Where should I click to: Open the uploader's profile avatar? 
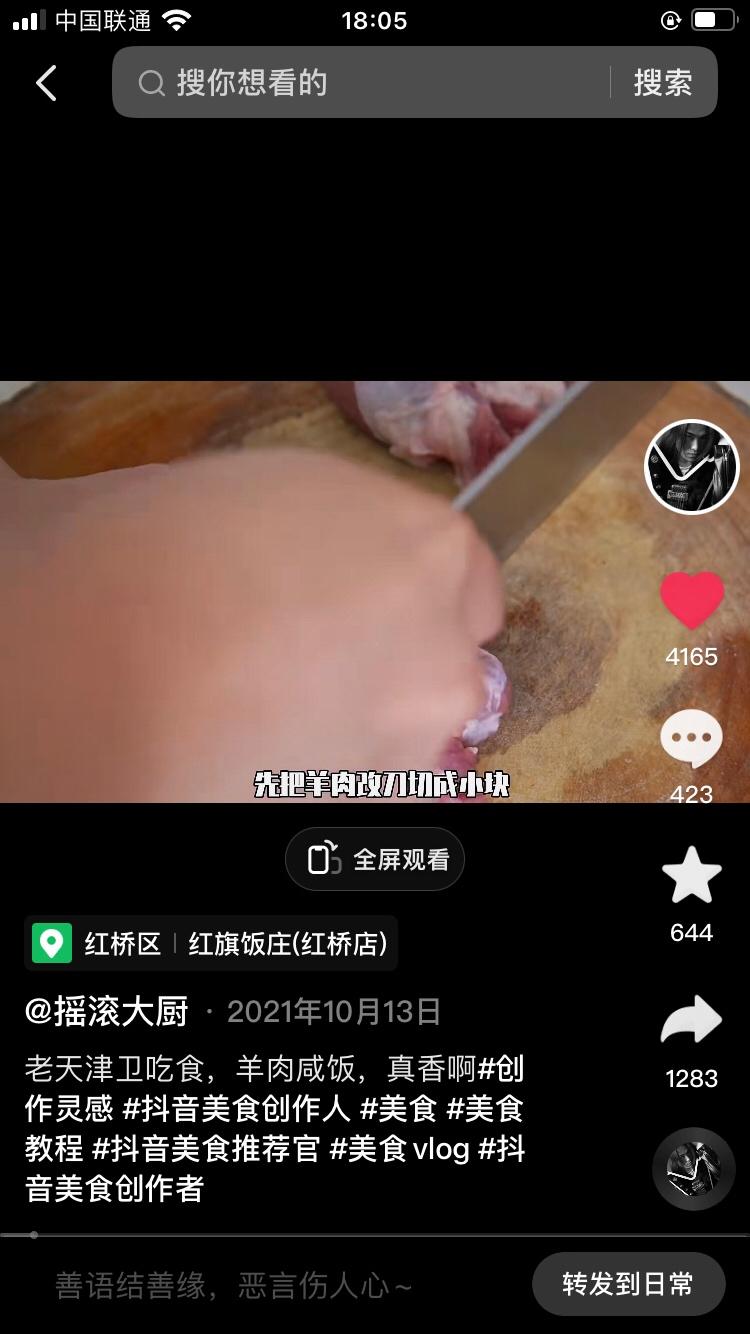click(691, 467)
